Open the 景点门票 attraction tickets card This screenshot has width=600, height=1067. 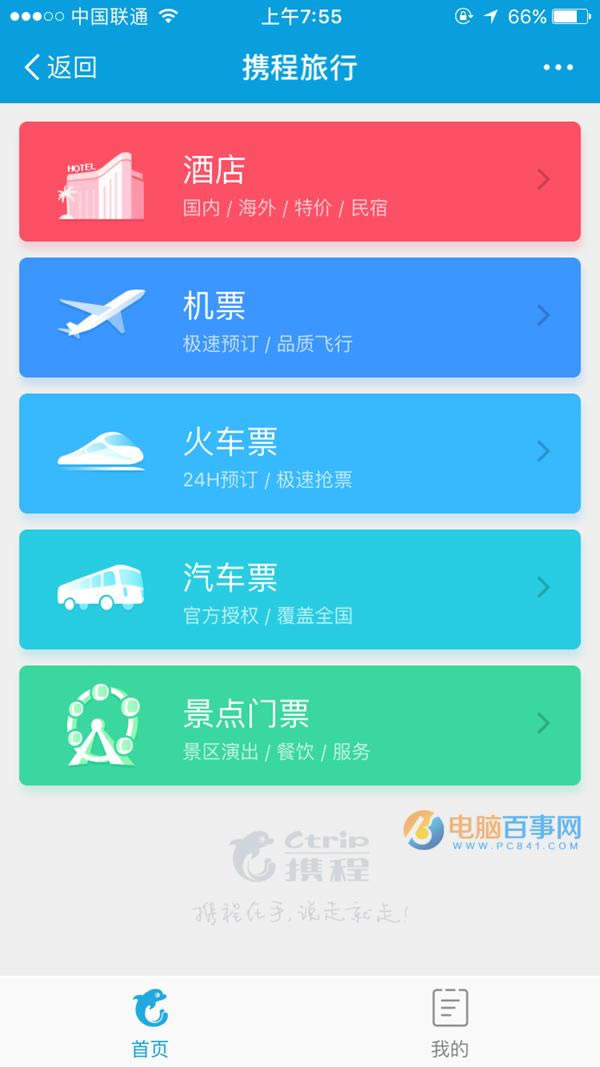(300, 726)
